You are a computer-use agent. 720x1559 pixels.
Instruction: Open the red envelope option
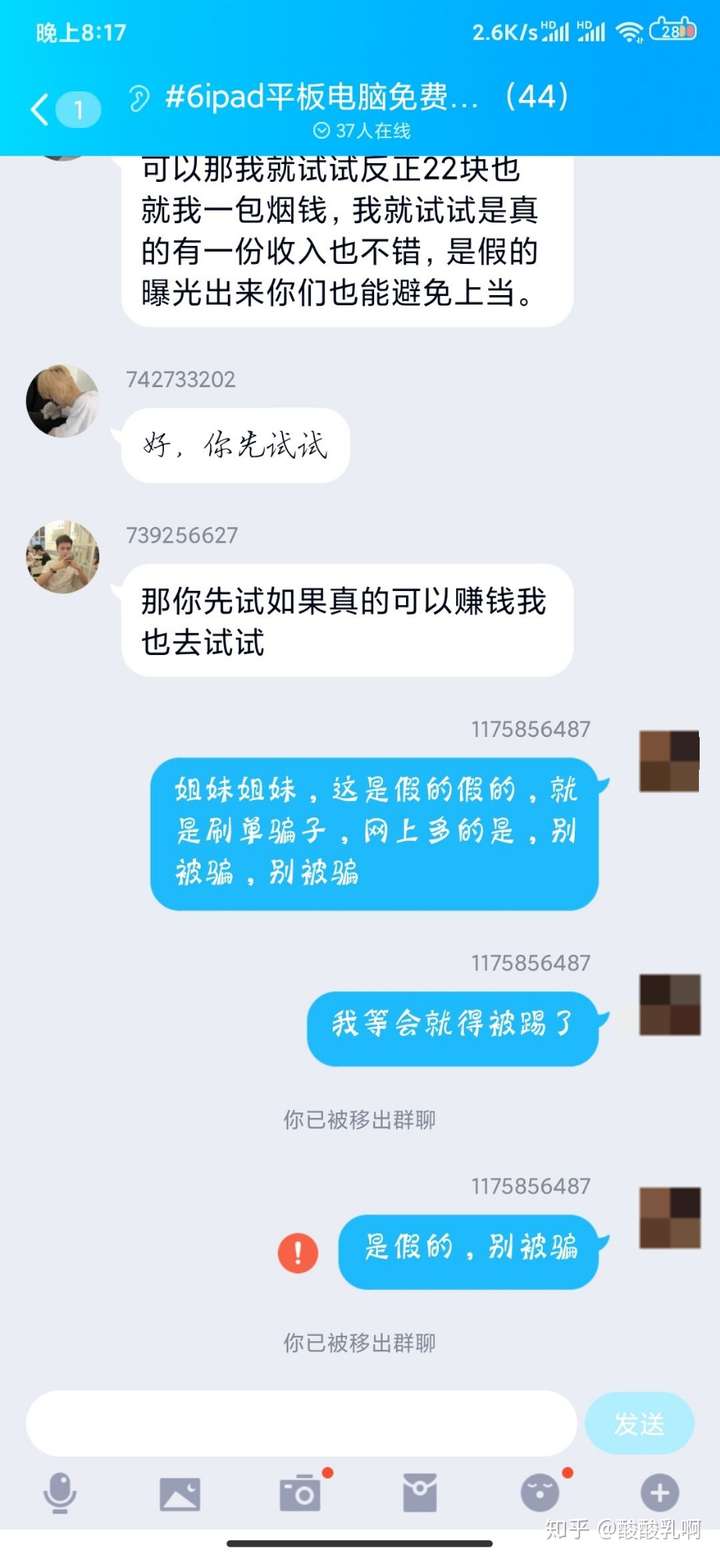[x=420, y=1493]
